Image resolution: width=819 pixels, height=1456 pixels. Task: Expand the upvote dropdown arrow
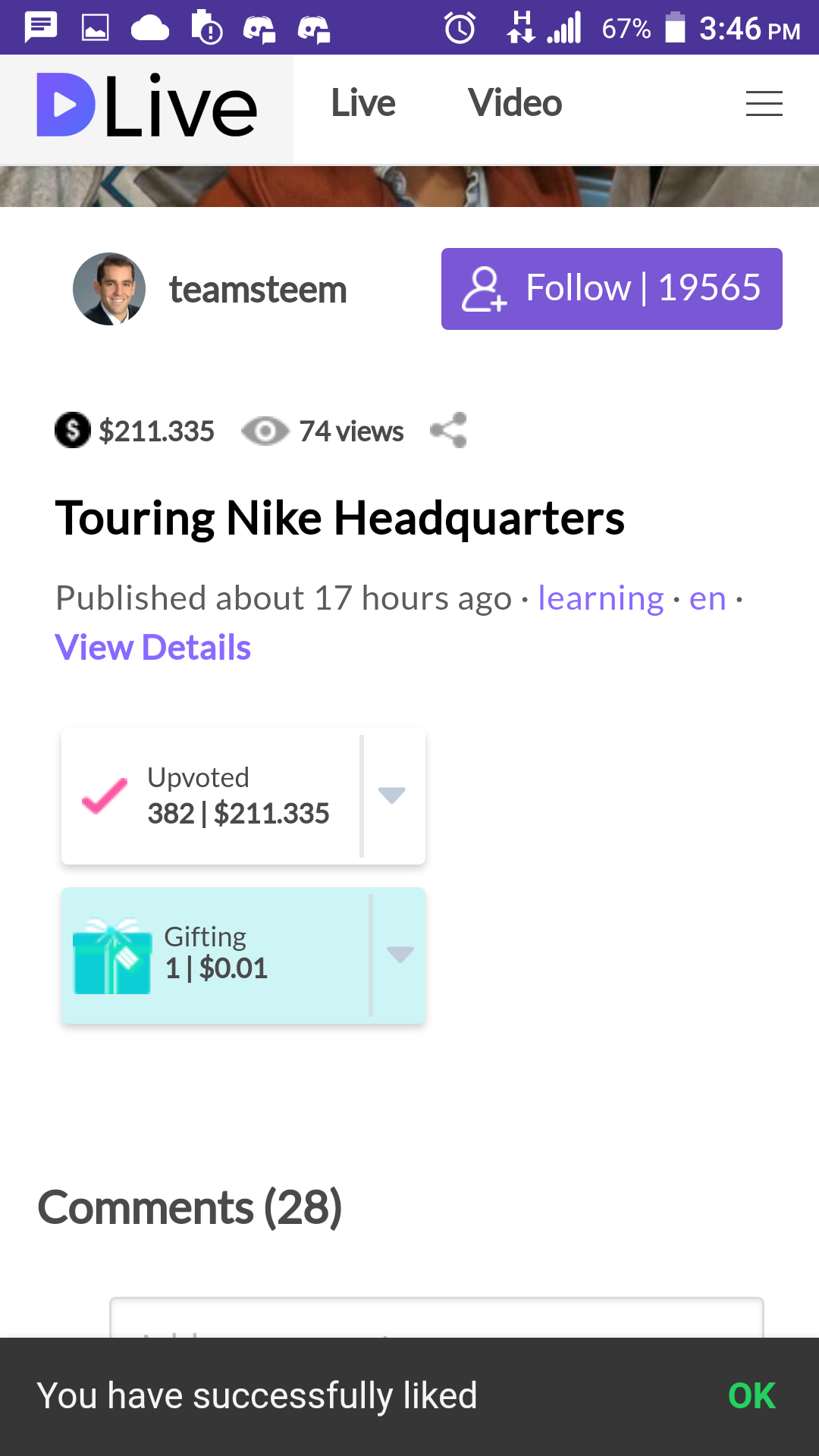(392, 795)
